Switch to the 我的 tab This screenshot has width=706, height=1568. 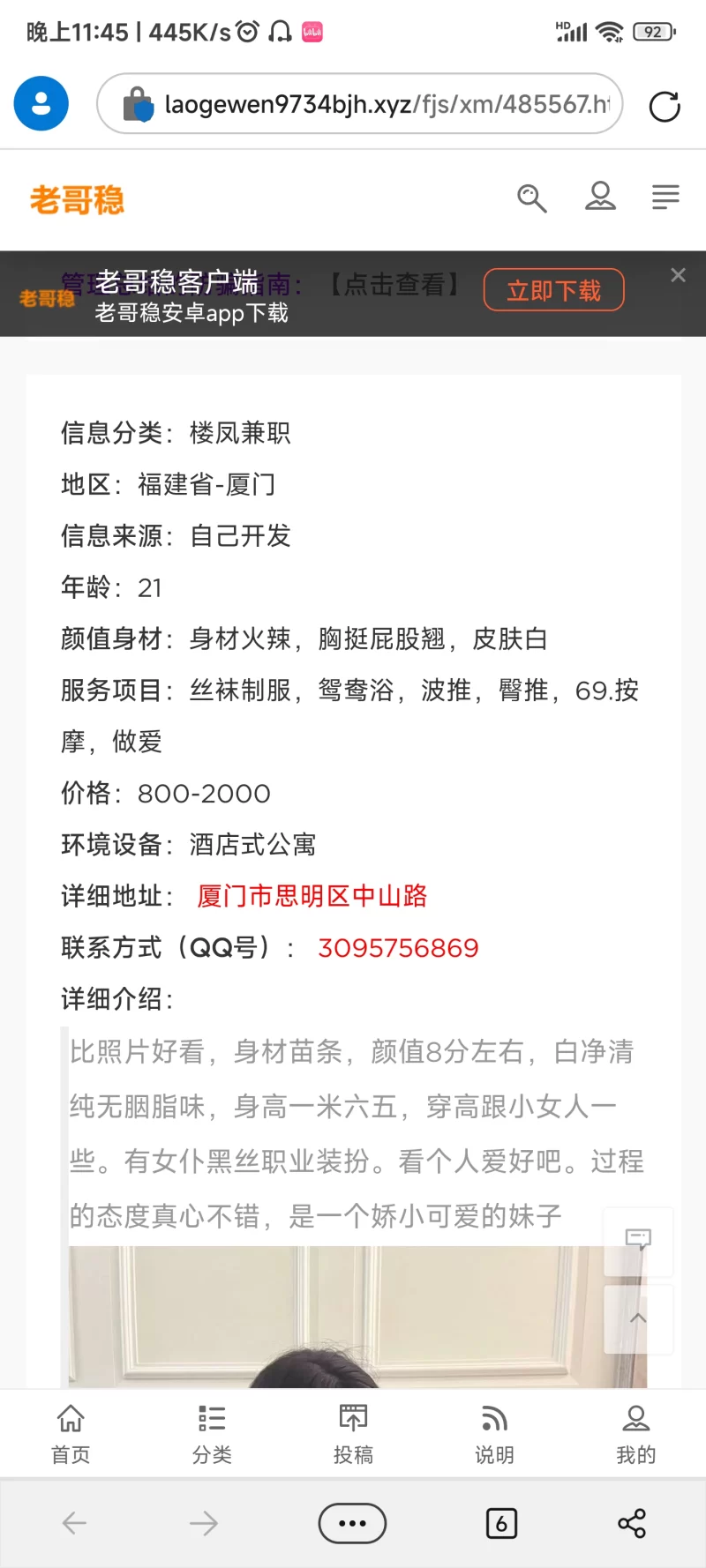(x=635, y=1433)
